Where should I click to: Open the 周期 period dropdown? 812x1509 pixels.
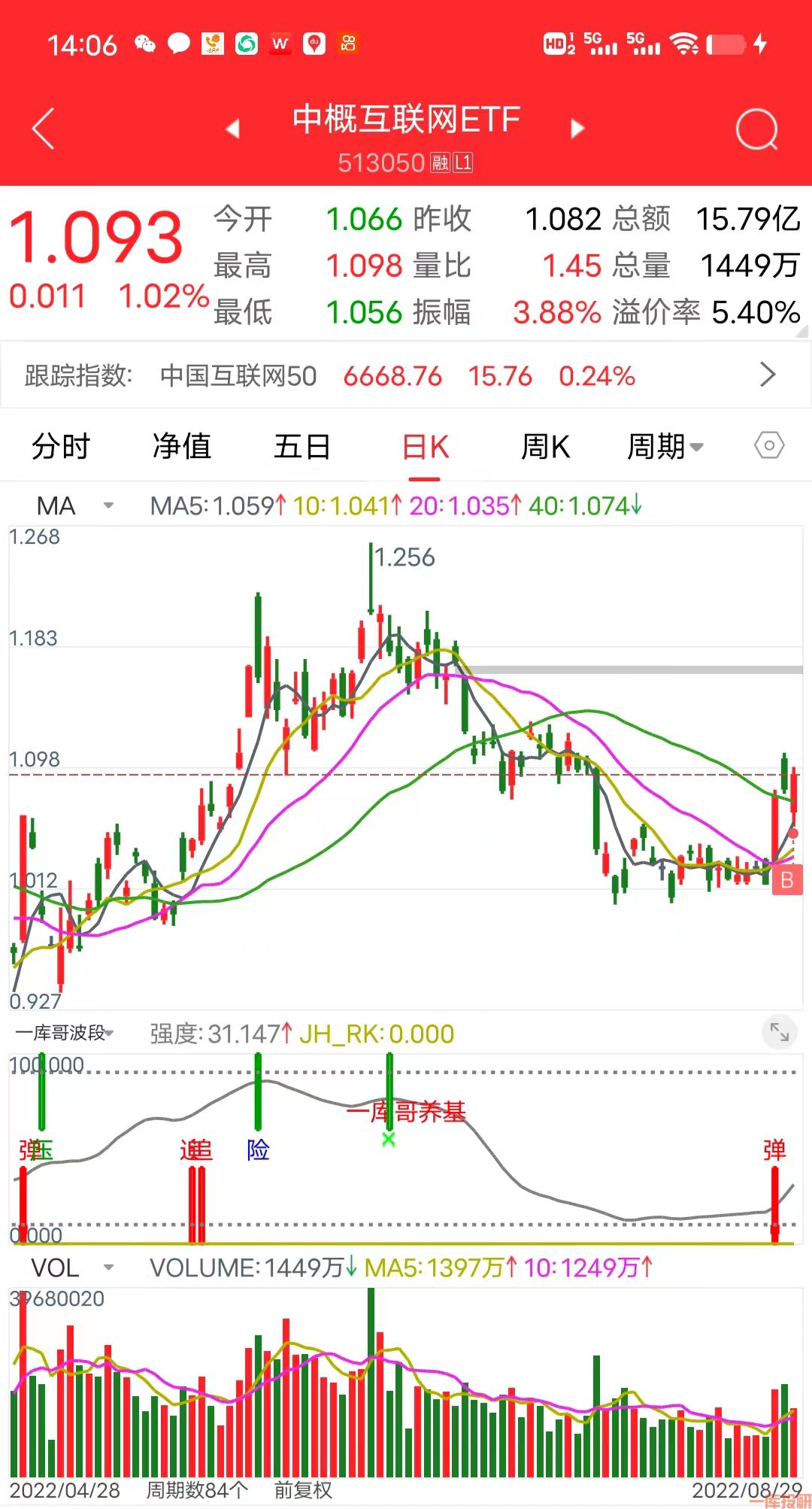point(665,447)
